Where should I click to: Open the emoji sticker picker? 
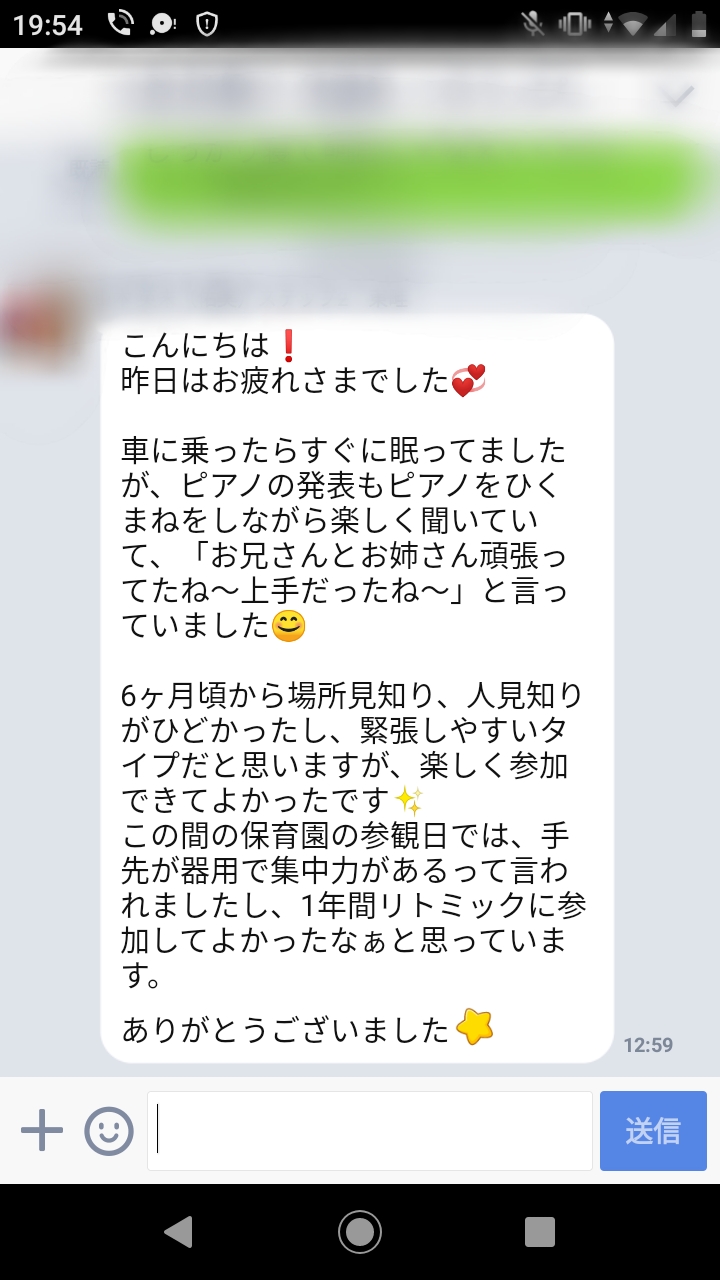click(x=109, y=1131)
